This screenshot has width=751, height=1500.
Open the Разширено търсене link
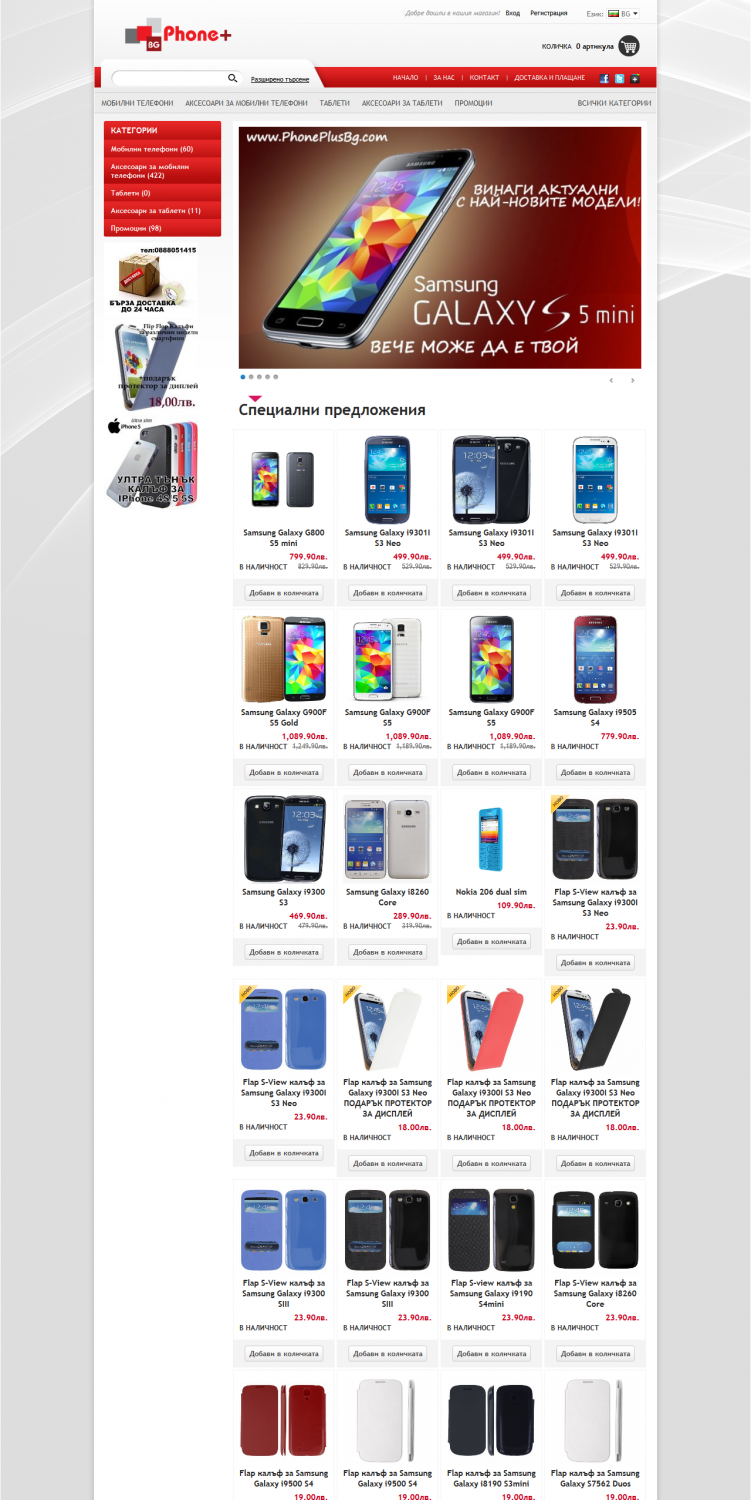(281, 78)
